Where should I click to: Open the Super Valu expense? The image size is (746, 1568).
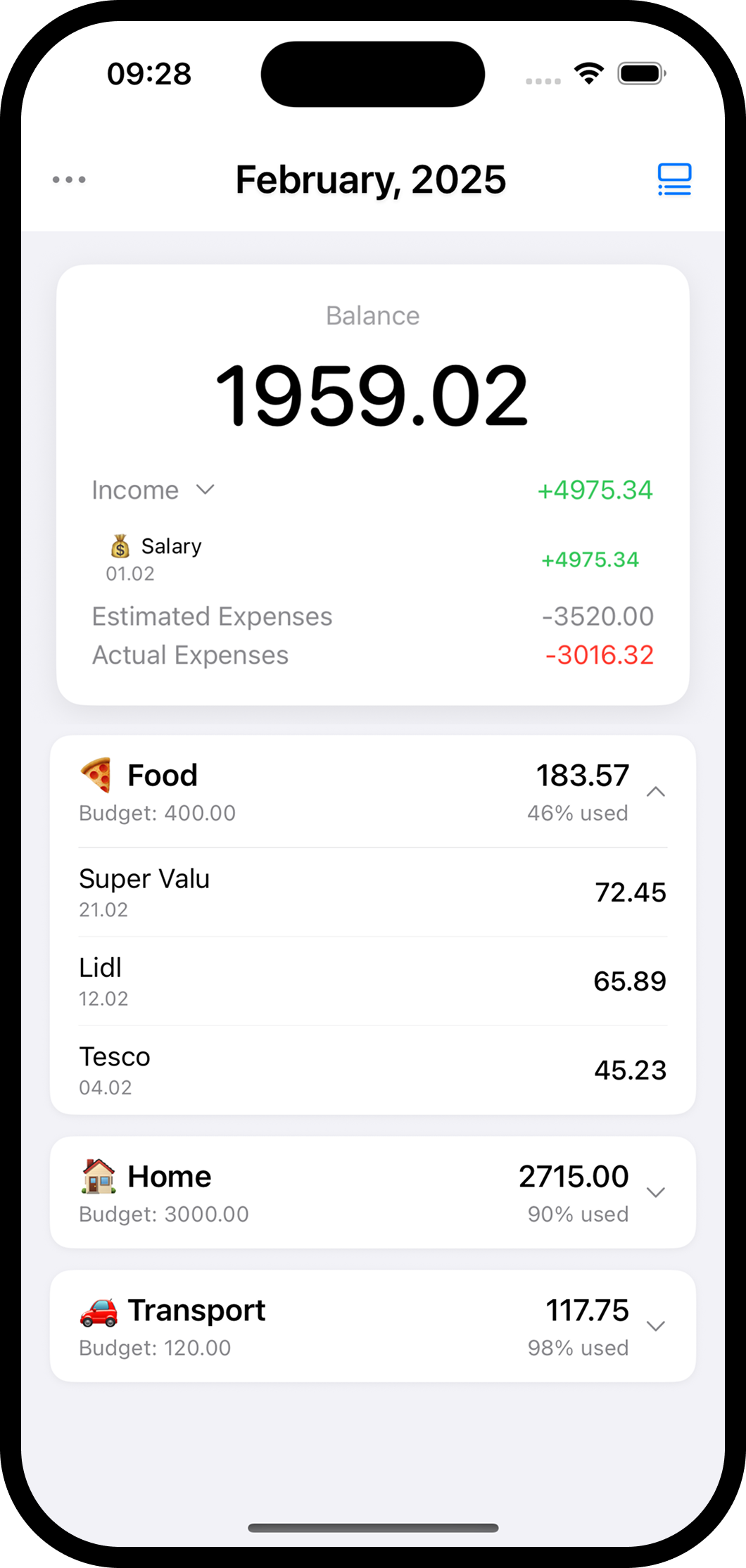click(x=372, y=892)
